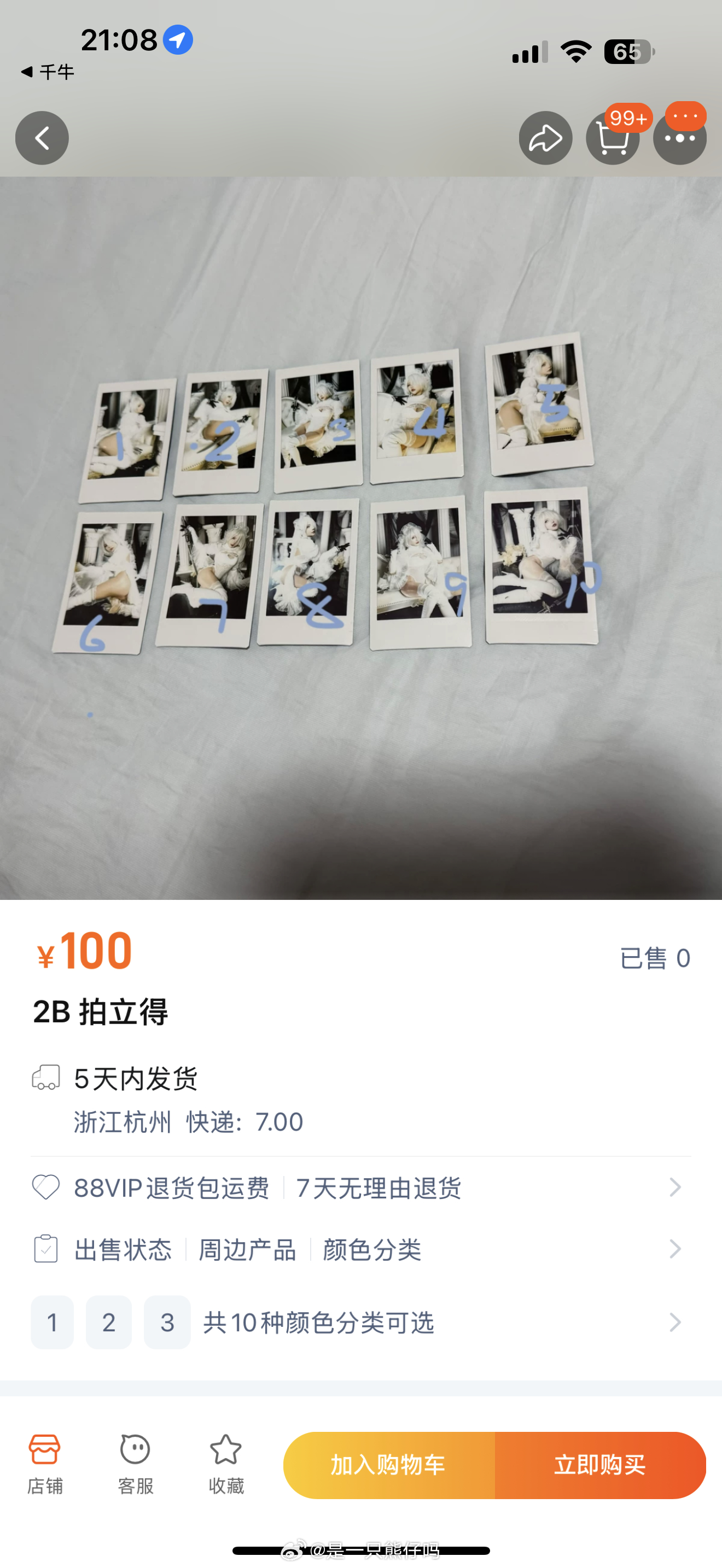Share this product listing
This screenshot has height=1568, width=722.
click(x=545, y=138)
